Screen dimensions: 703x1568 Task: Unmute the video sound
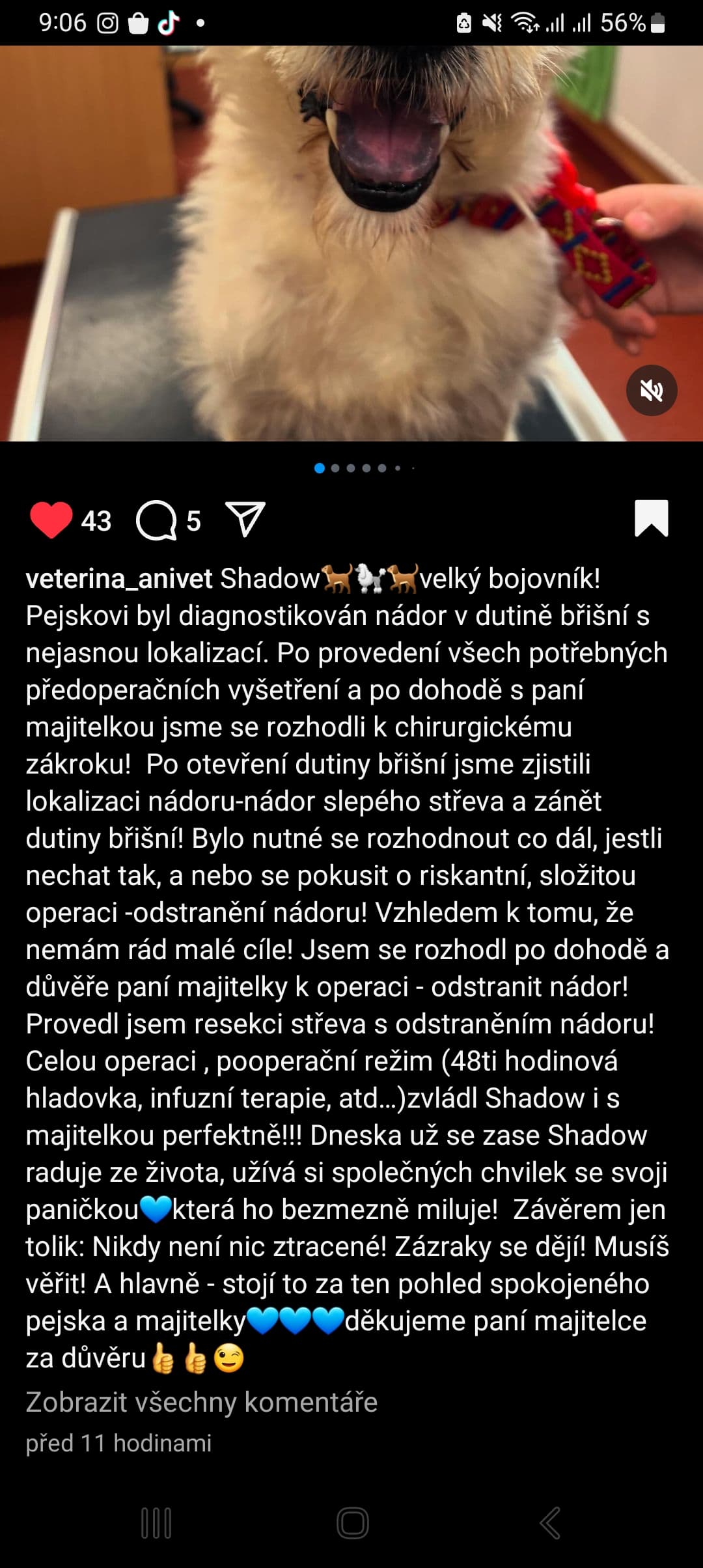coord(652,391)
